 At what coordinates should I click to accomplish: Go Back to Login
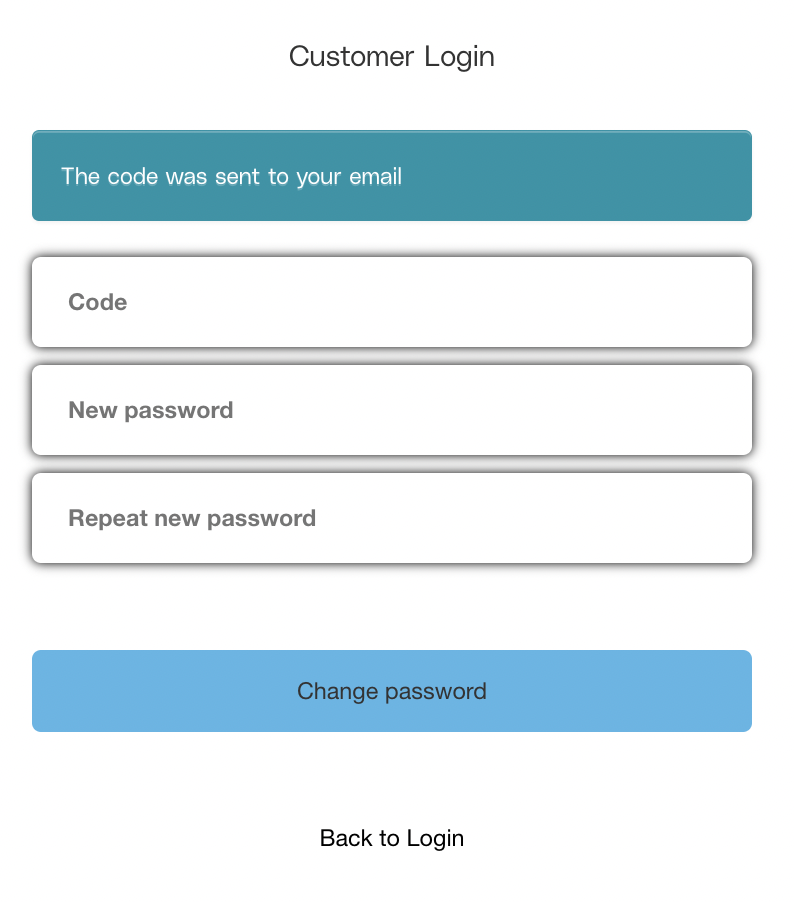click(x=392, y=838)
